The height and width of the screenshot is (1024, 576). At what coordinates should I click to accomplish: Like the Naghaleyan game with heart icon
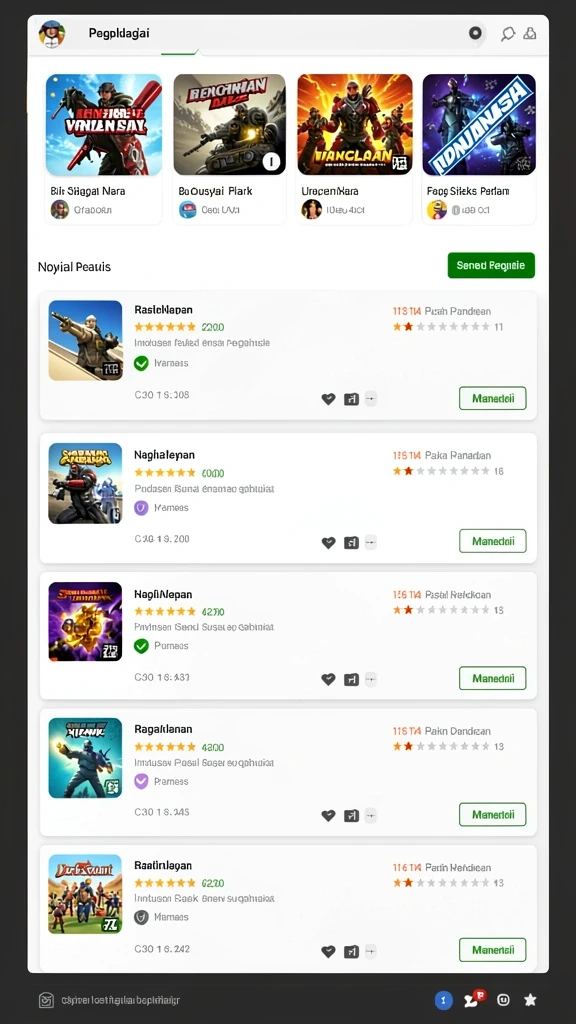tap(328, 542)
